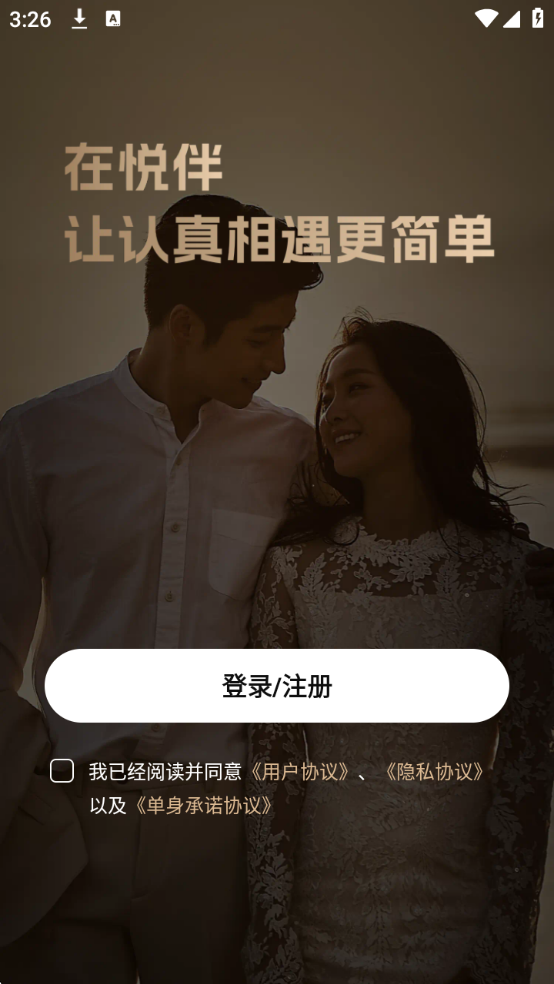Viewport: 554px width, 984px height.
Task: Open the 《隐私协议》 link
Action: 434,772
